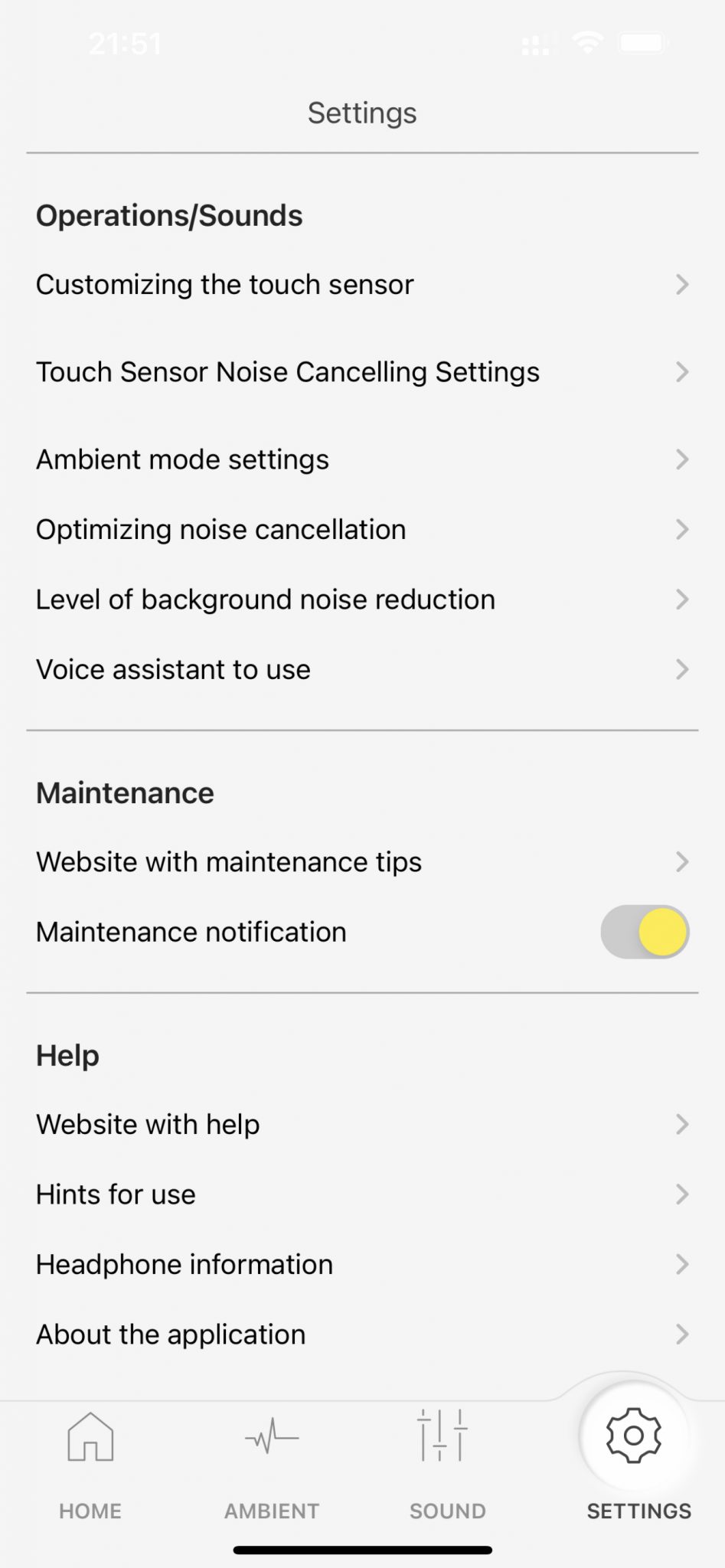
Task: Open Headphone information
Action: [362, 1265]
